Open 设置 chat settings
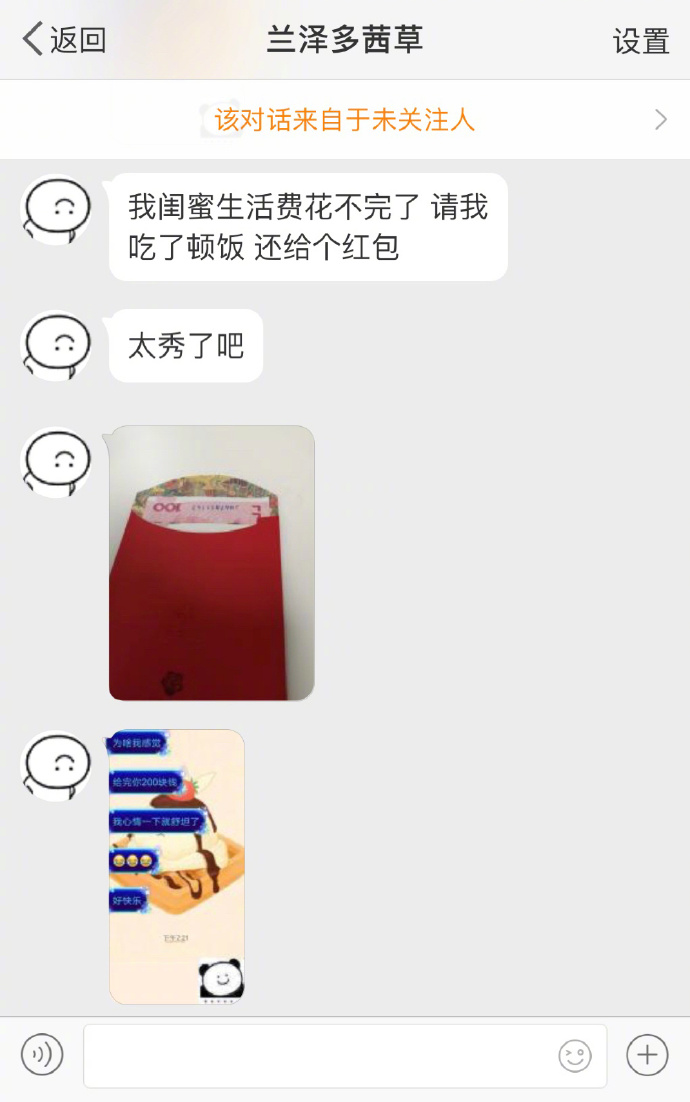This screenshot has height=1102, width=690. coord(641,41)
